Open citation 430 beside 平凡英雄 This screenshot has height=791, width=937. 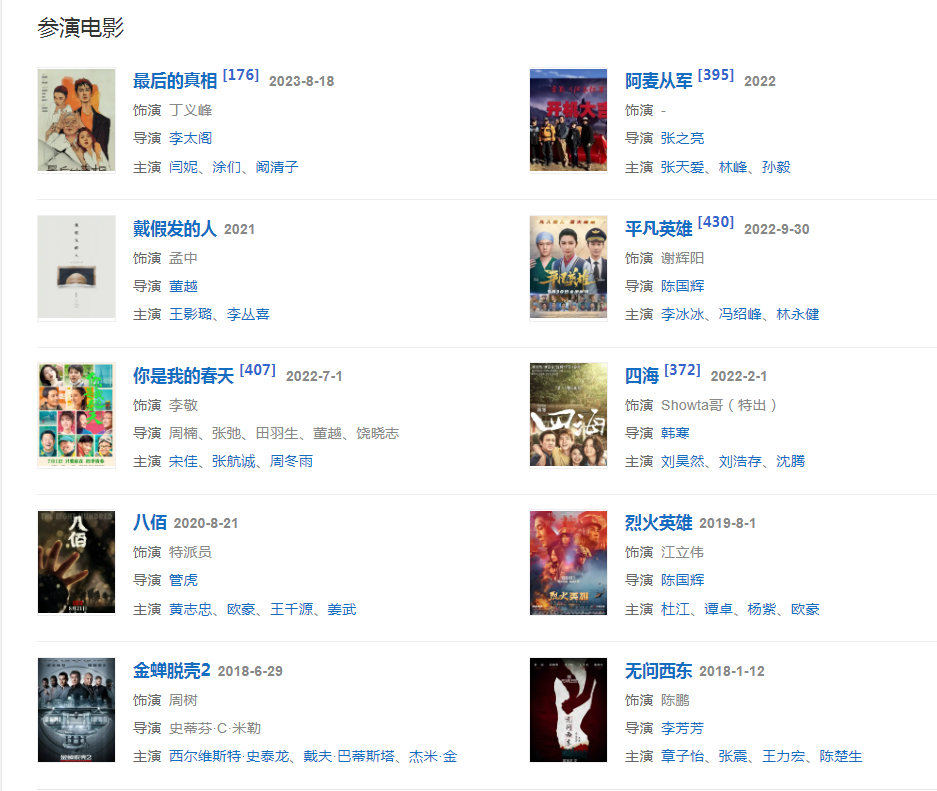click(716, 222)
